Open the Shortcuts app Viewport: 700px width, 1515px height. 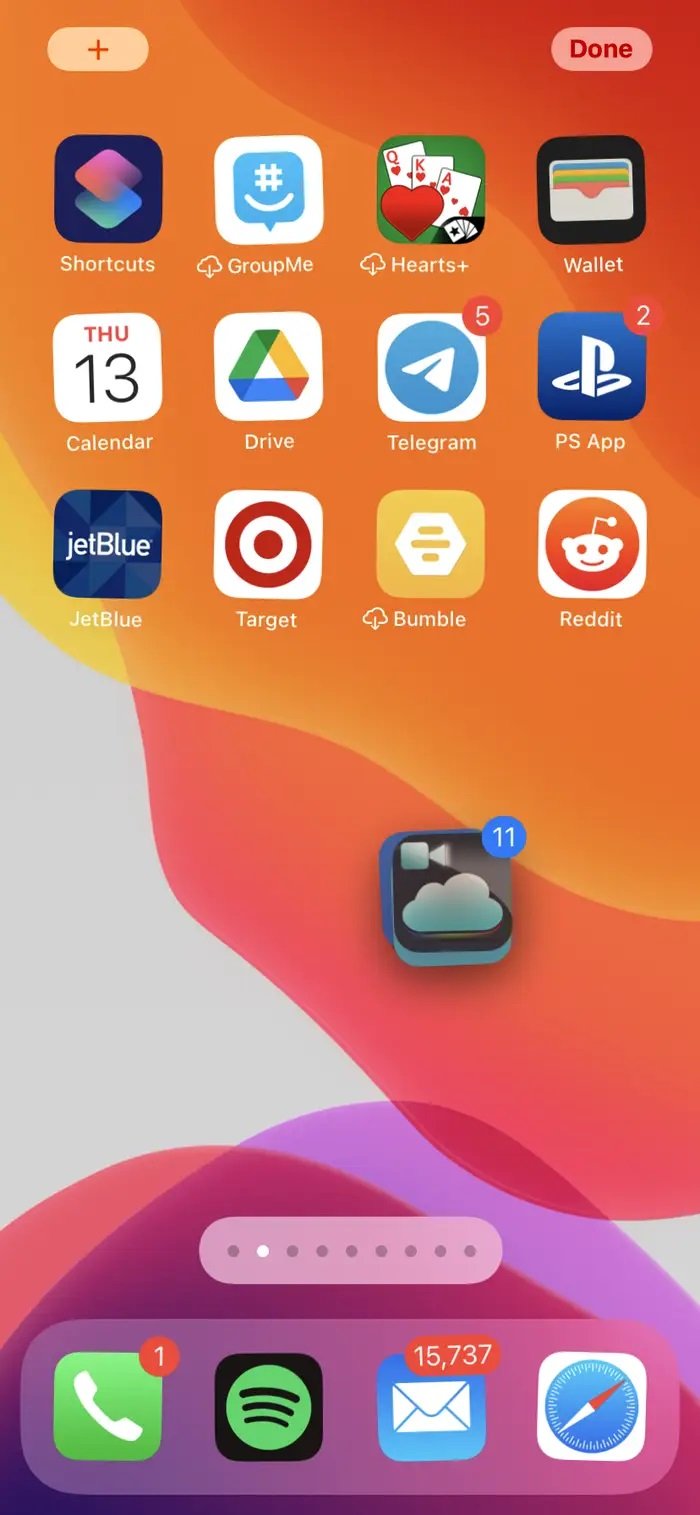tap(107, 189)
